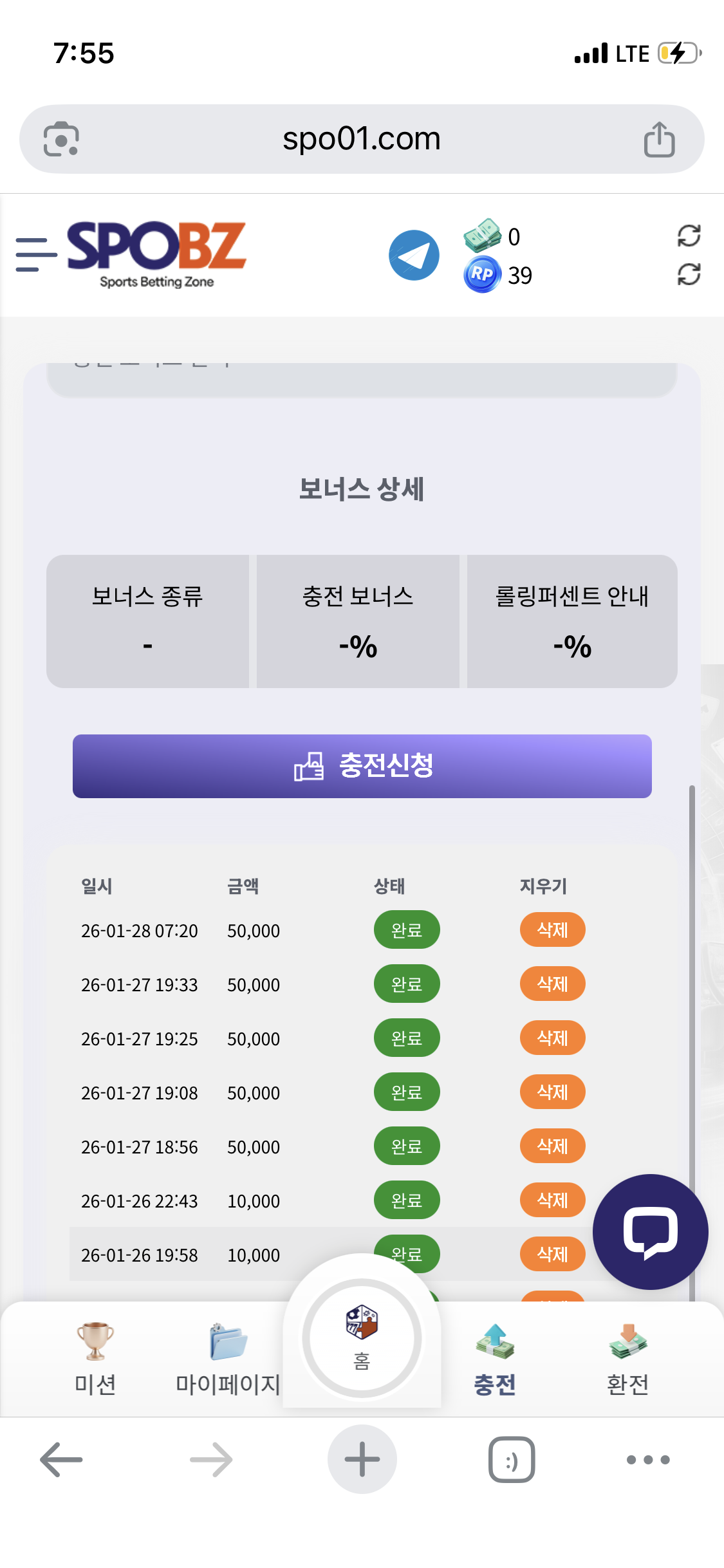
Task: Delete the 26-01-26 22:43 charge record
Action: click(552, 1200)
